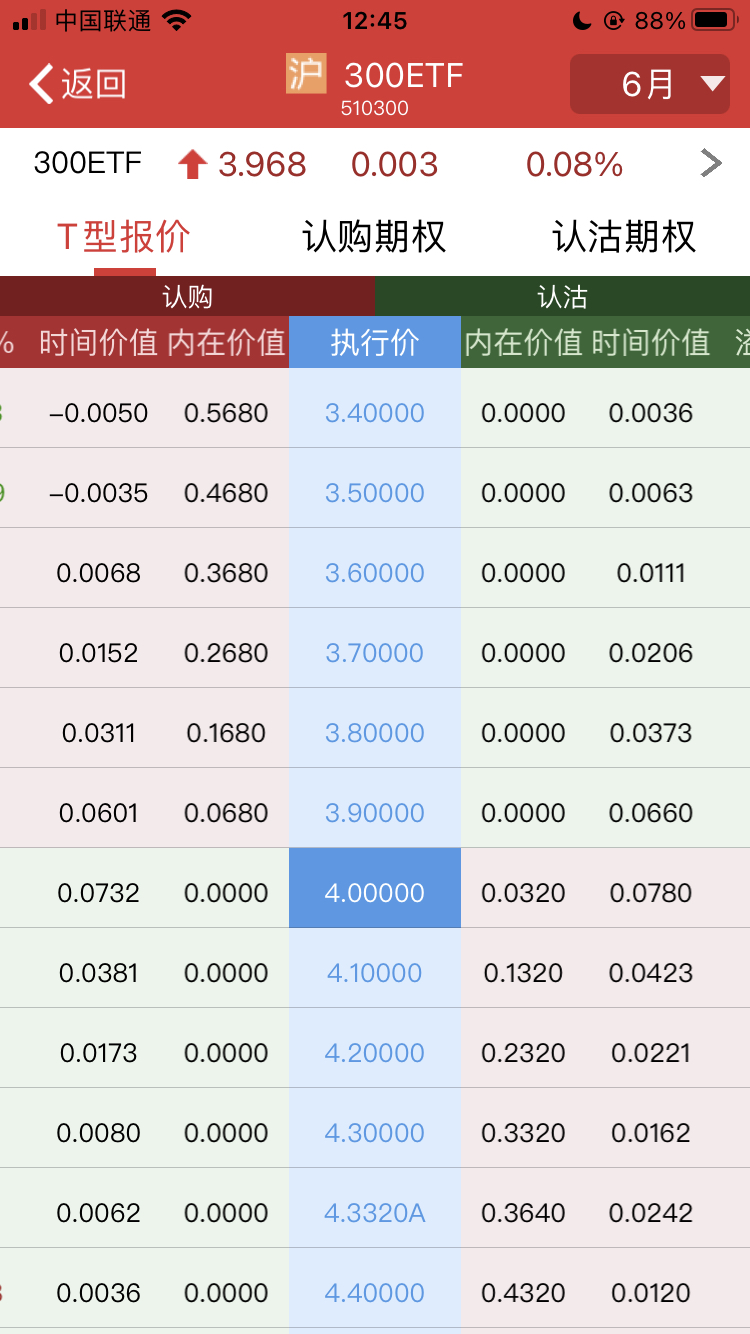The height and width of the screenshot is (1334, 750).
Task: Select the T型报价 tab
Action: coord(124,237)
